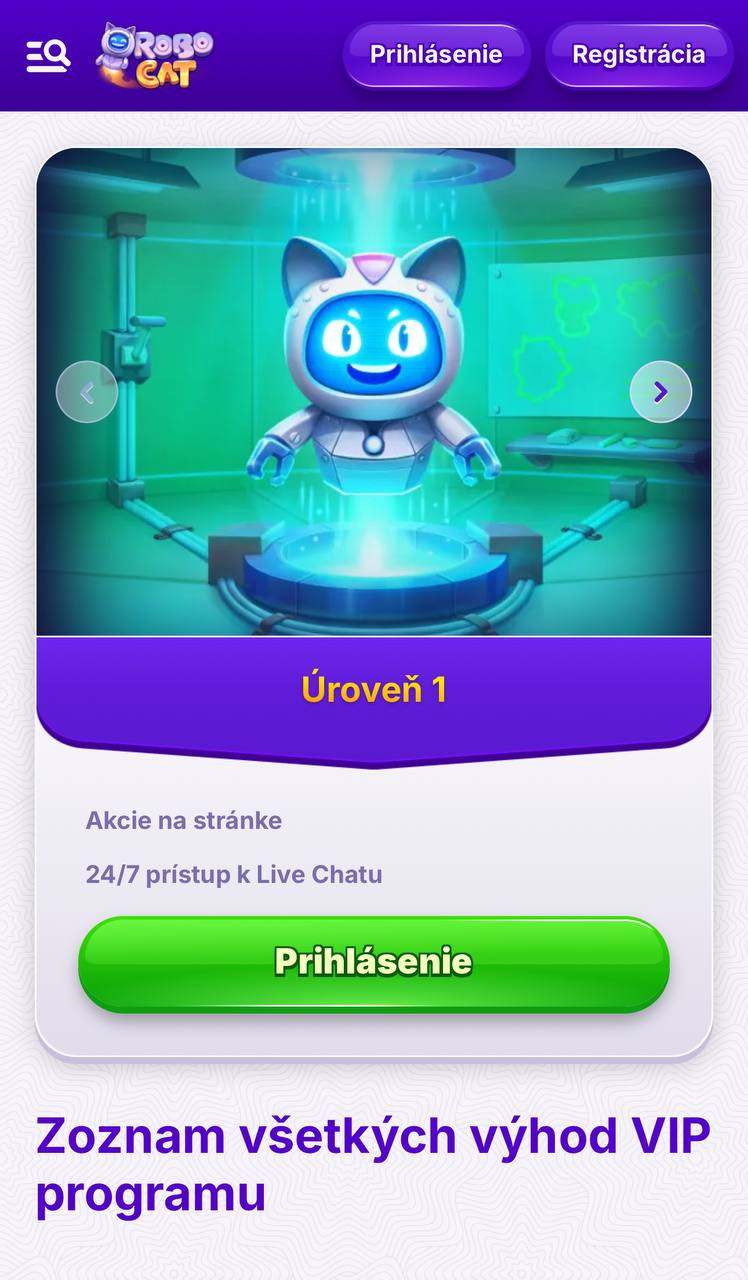Open Prihlásenie from the top bar

[435, 54]
